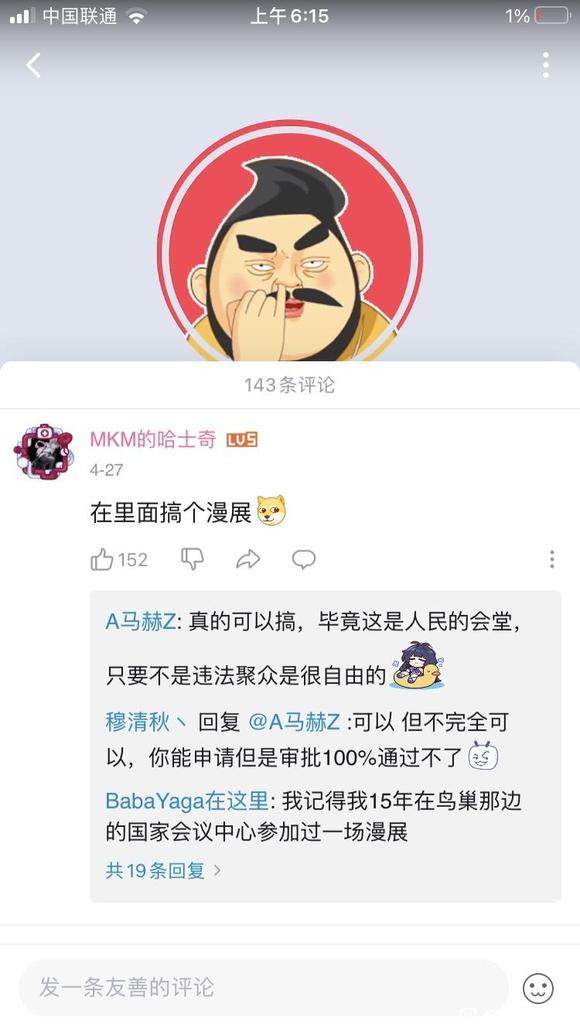Reply to MKM的哈士奇's comment
The height and width of the screenshot is (1032, 580).
click(303, 559)
